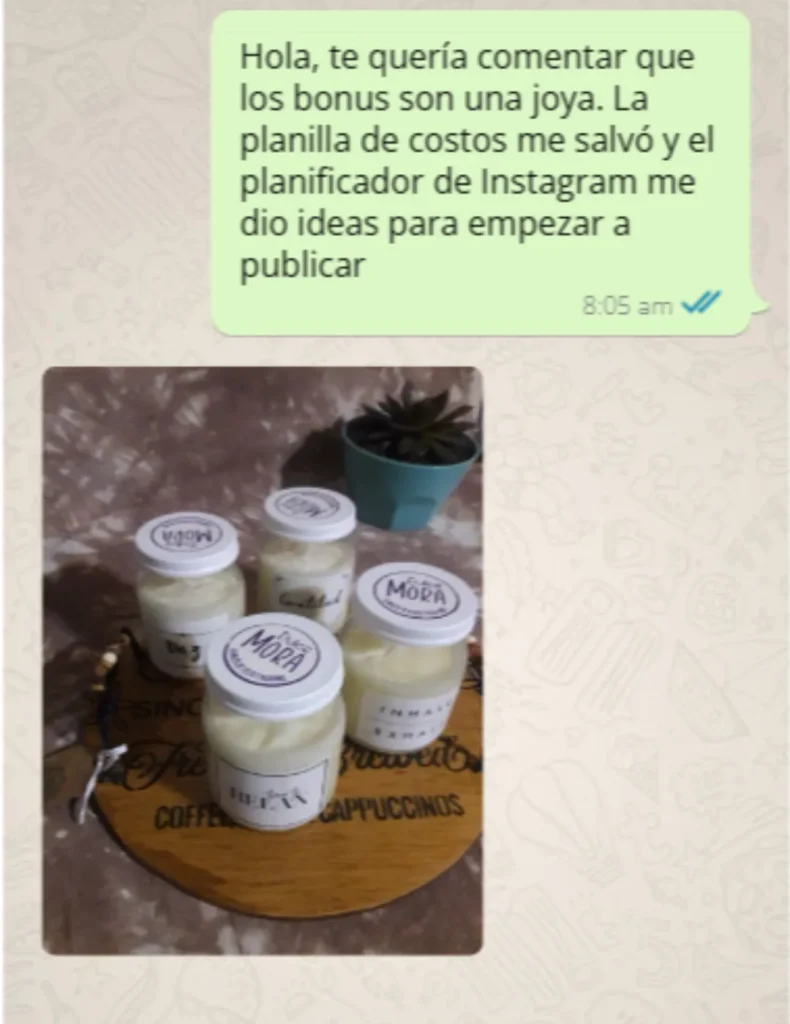
Task: Open the photo message of the jars
Action: click(x=262, y=660)
